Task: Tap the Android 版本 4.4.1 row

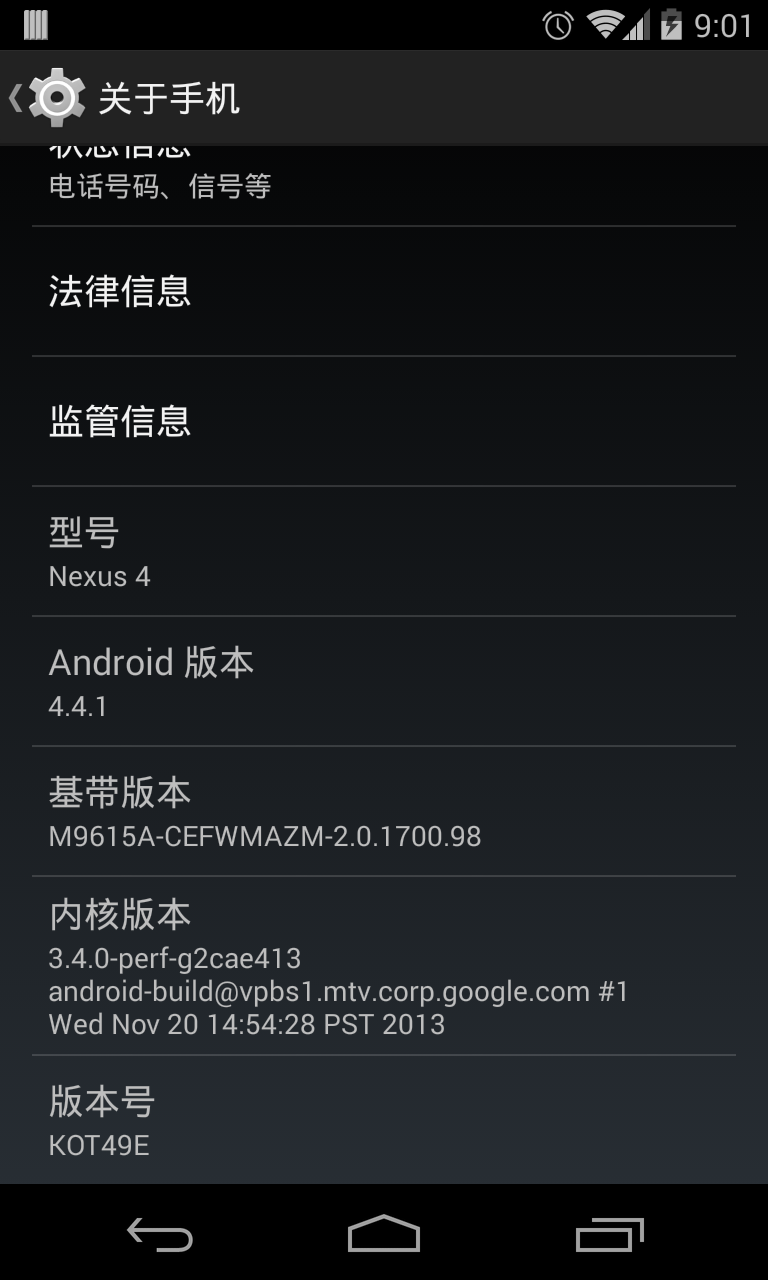Action: click(383, 681)
